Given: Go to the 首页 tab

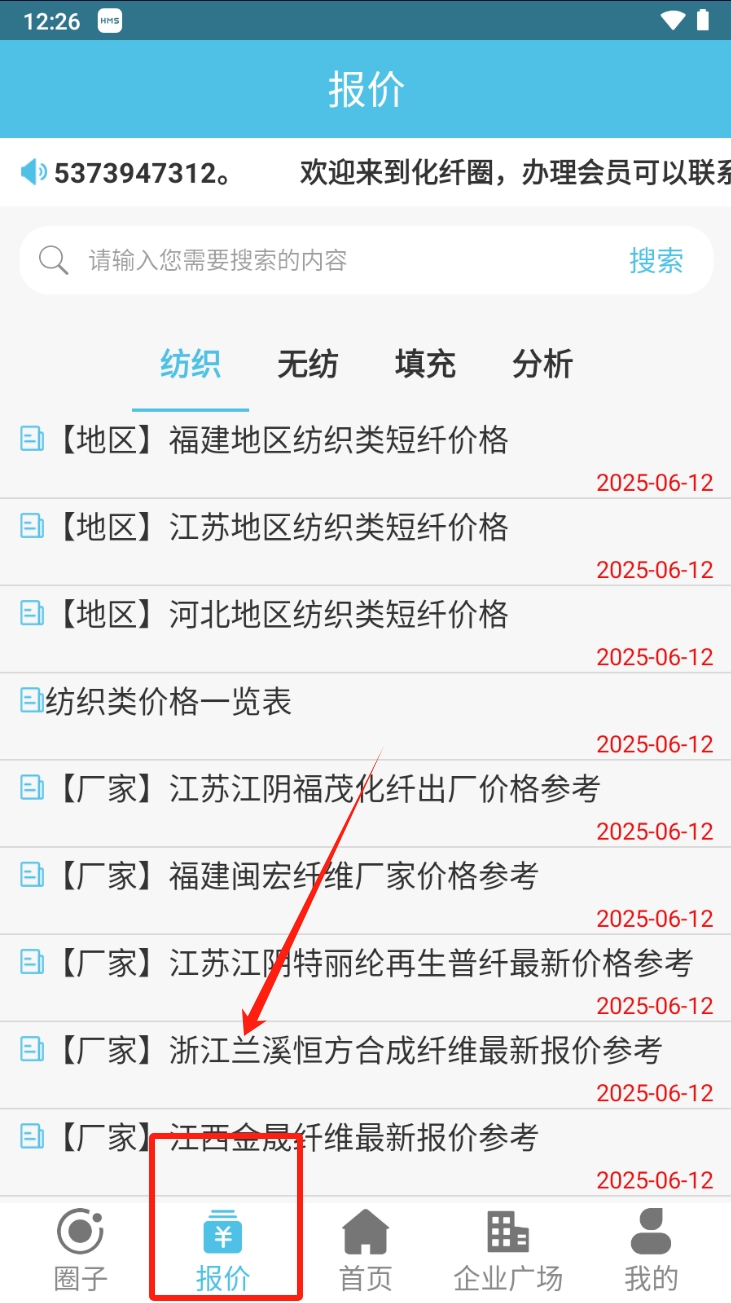Looking at the screenshot, I should tap(365, 1250).
